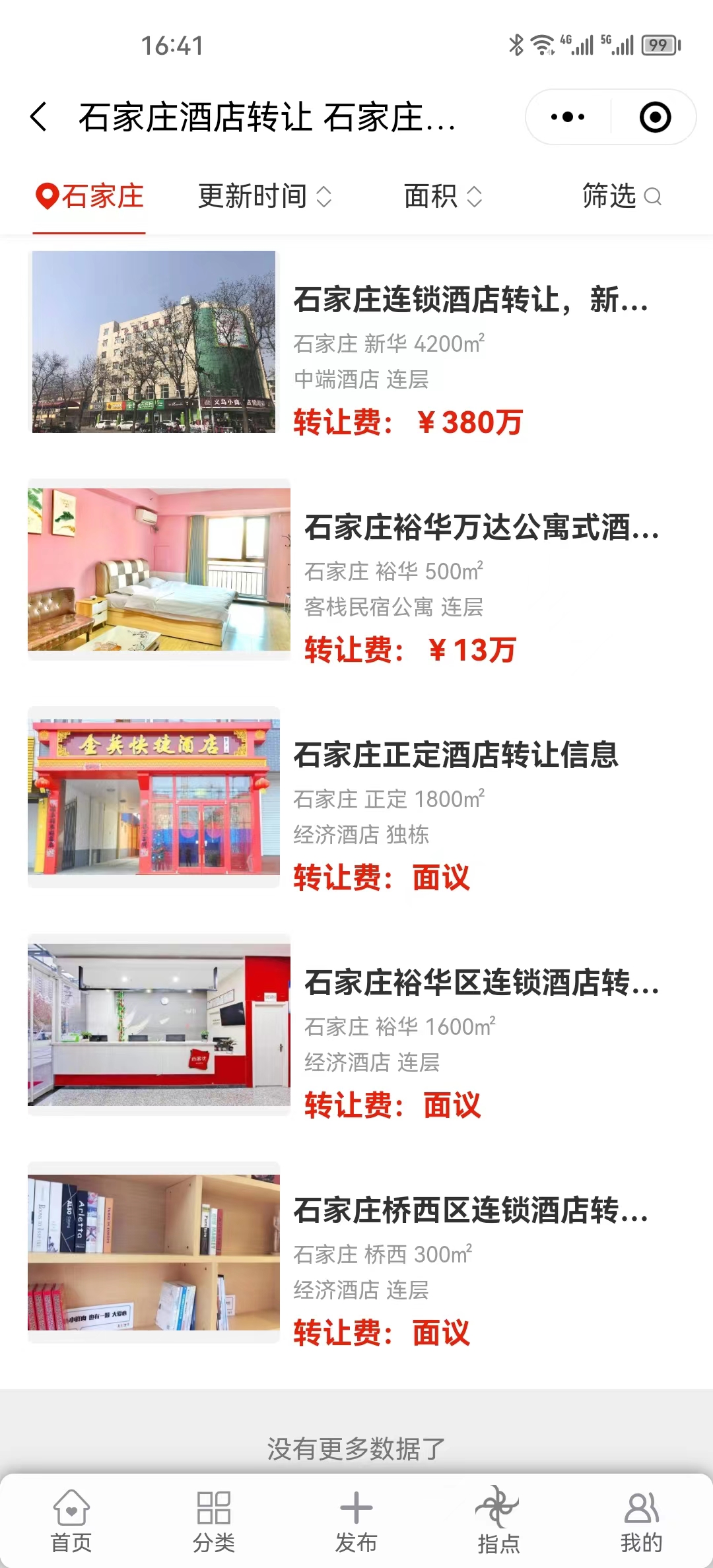The image size is (713, 1568).
Task: Sort listings by 更新时间
Action: point(264,197)
